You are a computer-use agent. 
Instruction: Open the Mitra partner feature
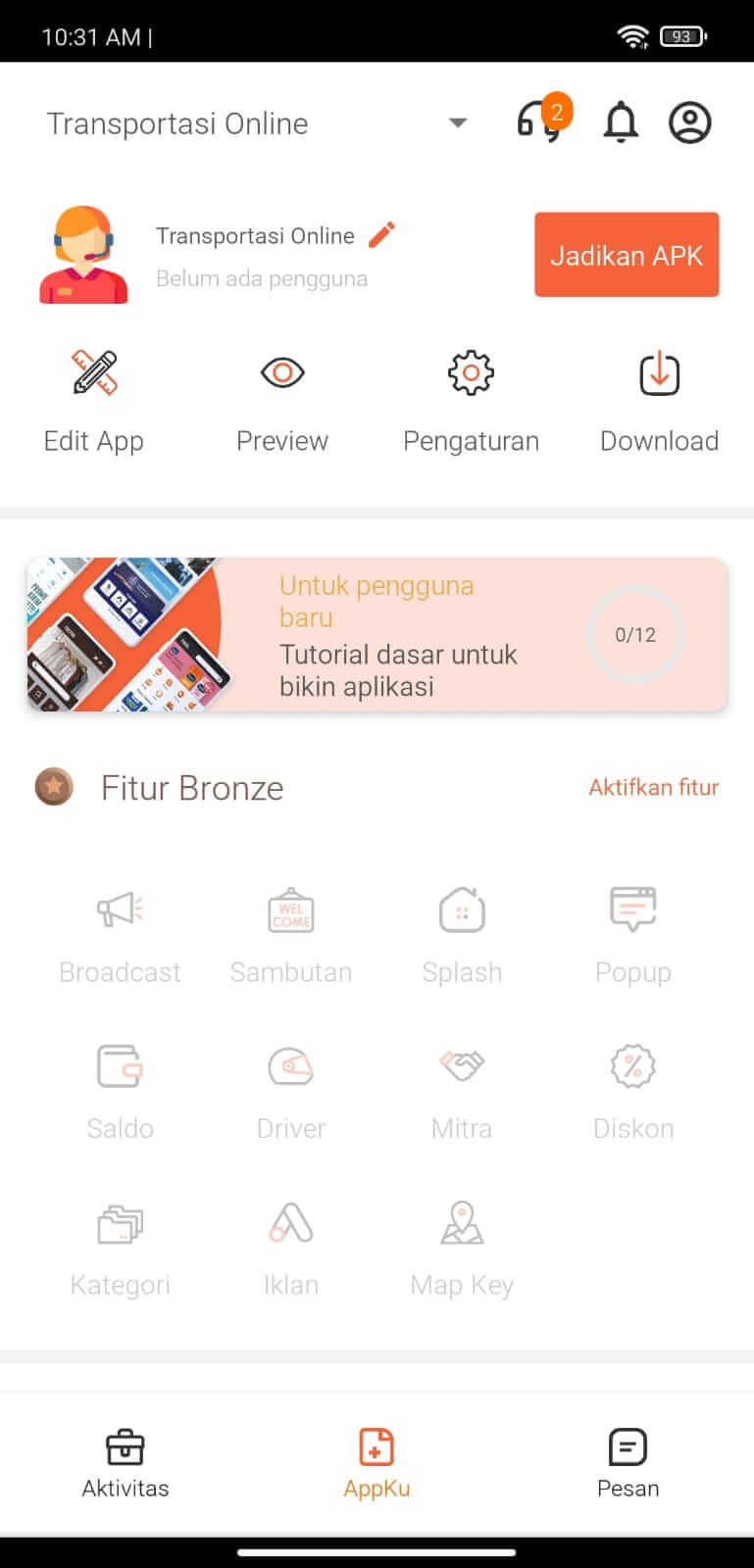coord(461,1088)
